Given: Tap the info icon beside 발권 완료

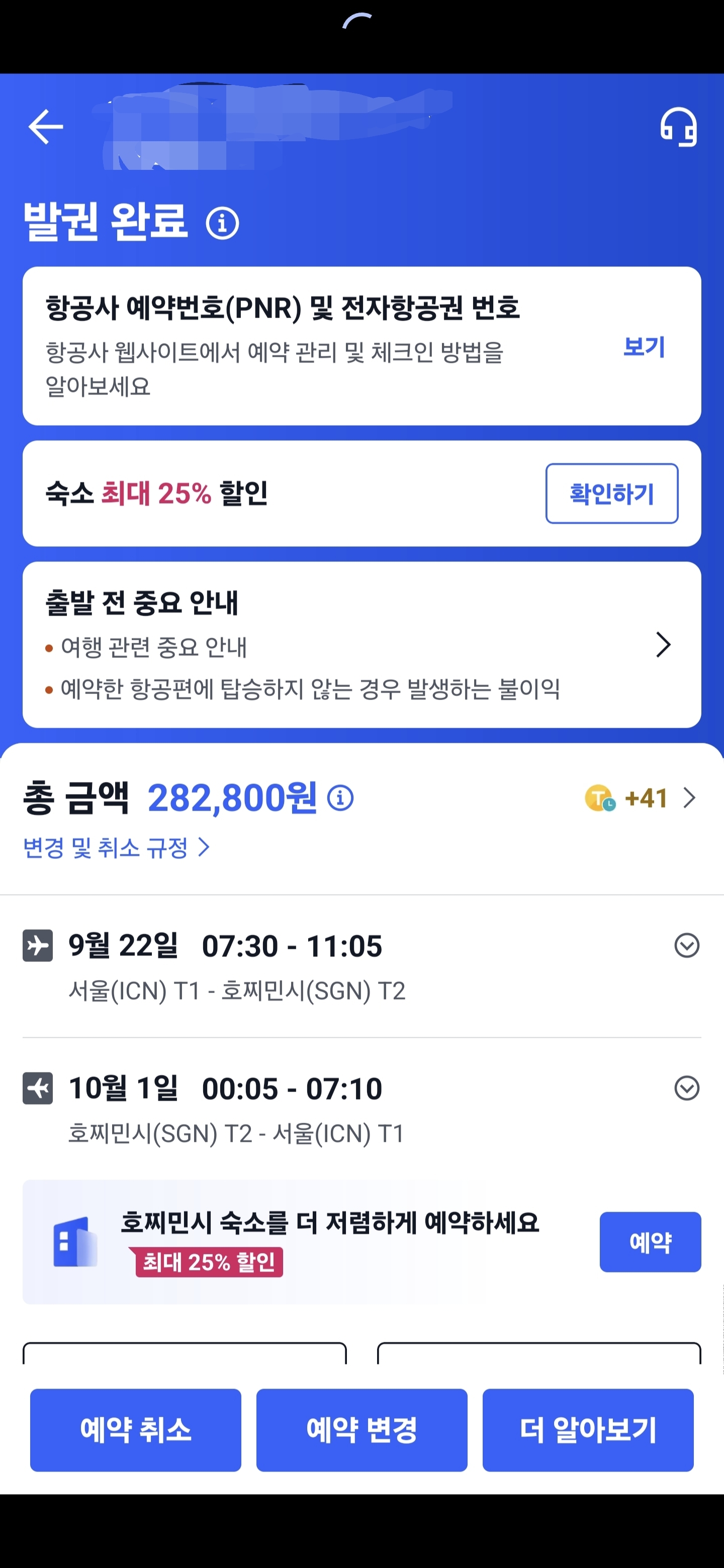Looking at the screenshot, I should point(222,223).
